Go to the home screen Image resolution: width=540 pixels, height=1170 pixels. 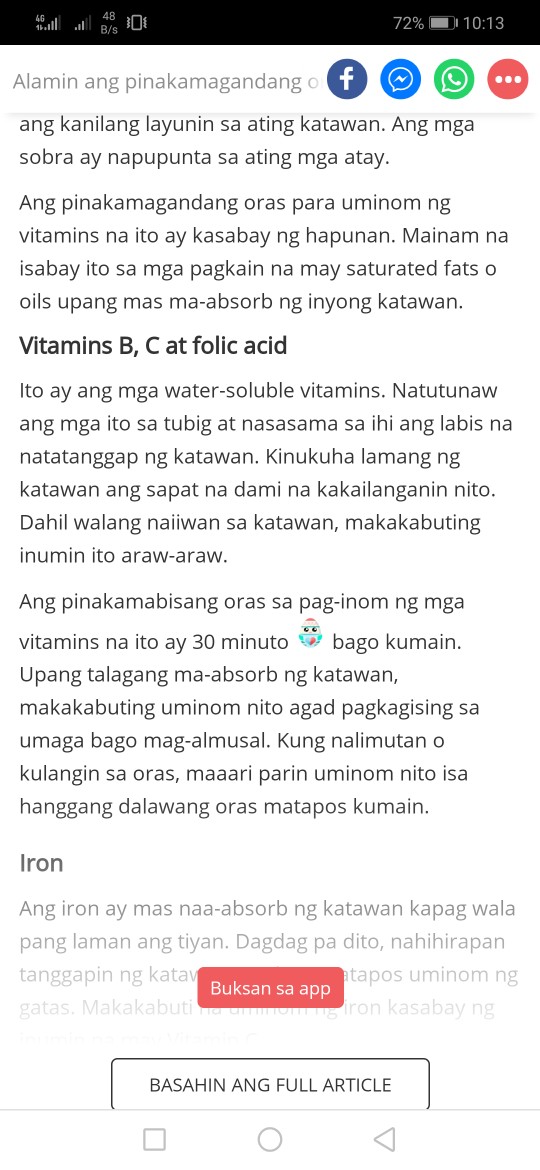[x=270, y=1139]
